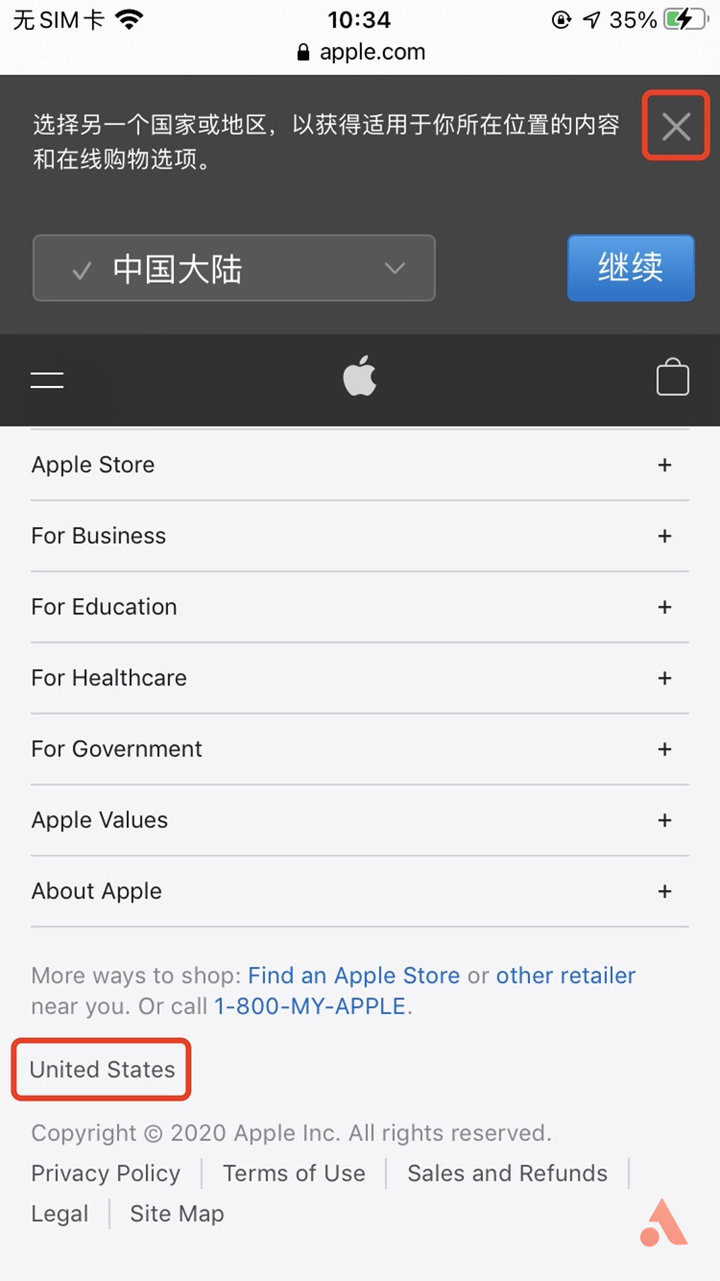Open the 中国大陆 country selector dropdown

pos(234,268)
